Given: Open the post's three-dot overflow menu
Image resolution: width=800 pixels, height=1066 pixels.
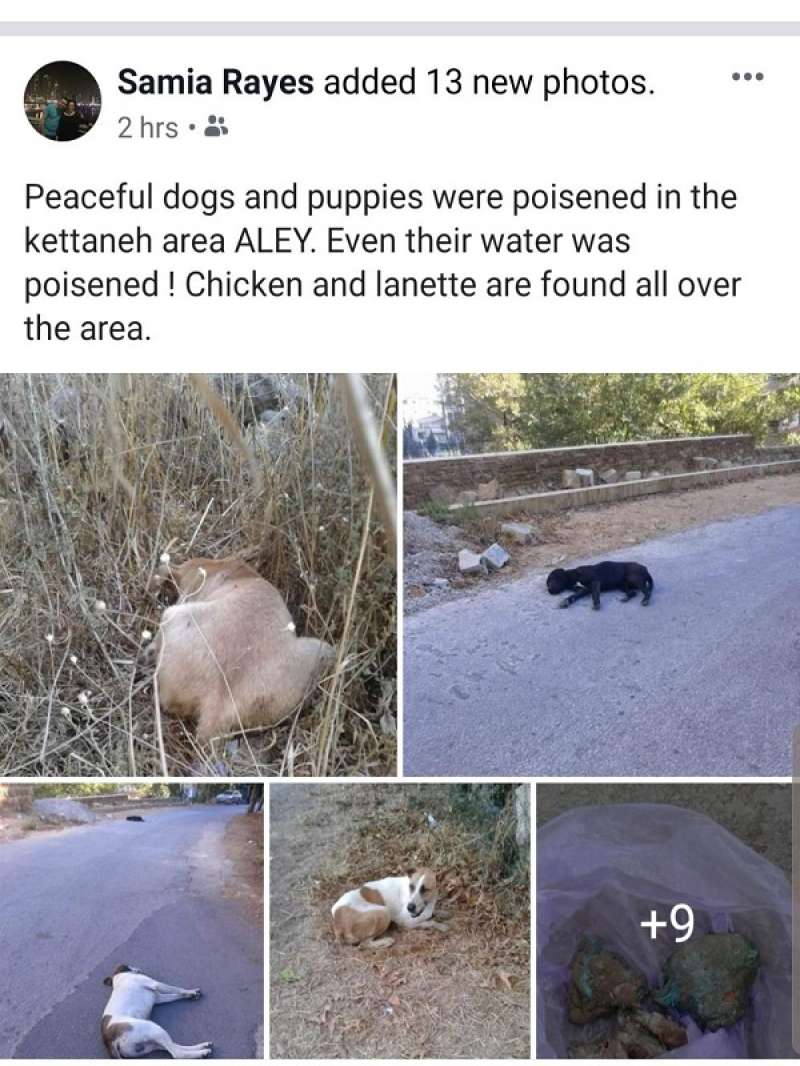Looking at the screenshot, I should [747, 77].
